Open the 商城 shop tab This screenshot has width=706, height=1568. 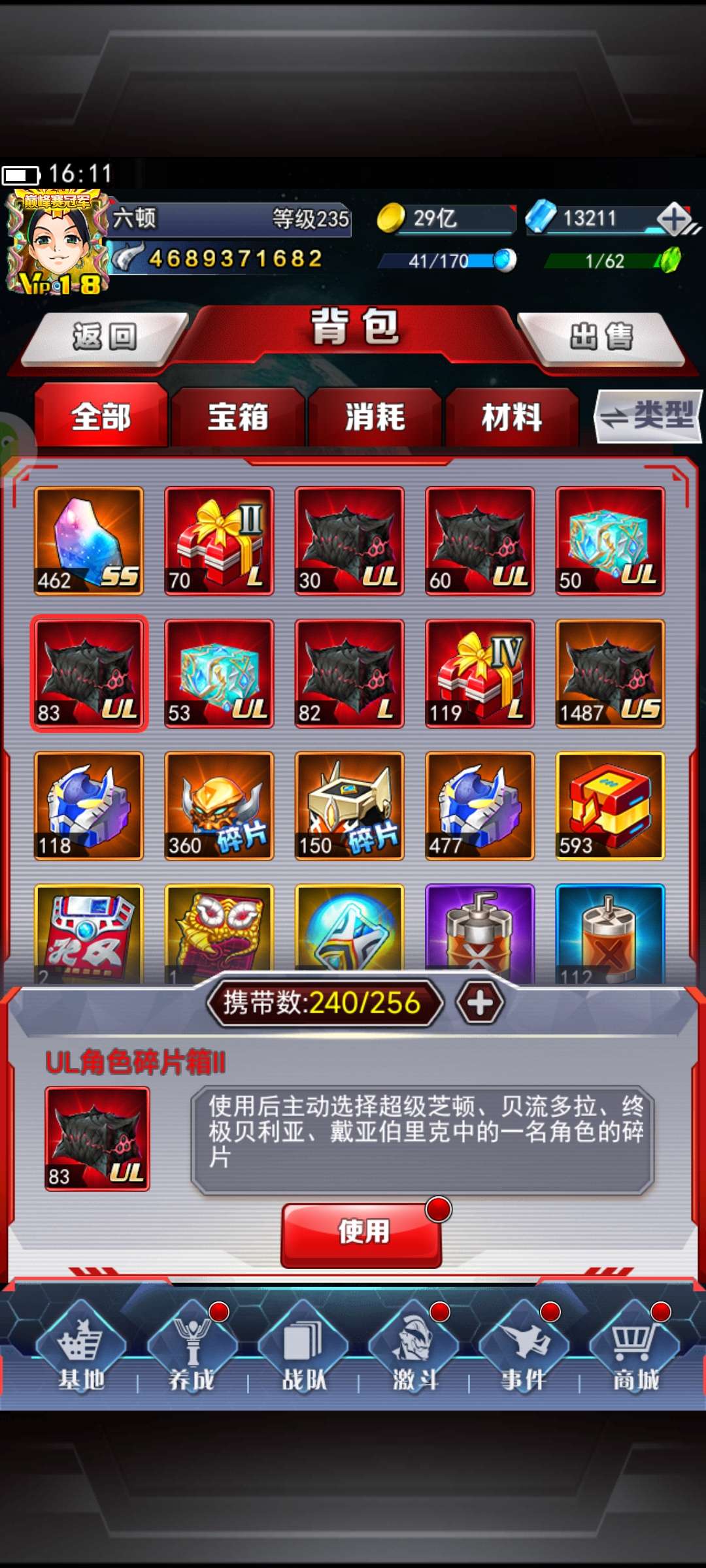[635, 1348]
